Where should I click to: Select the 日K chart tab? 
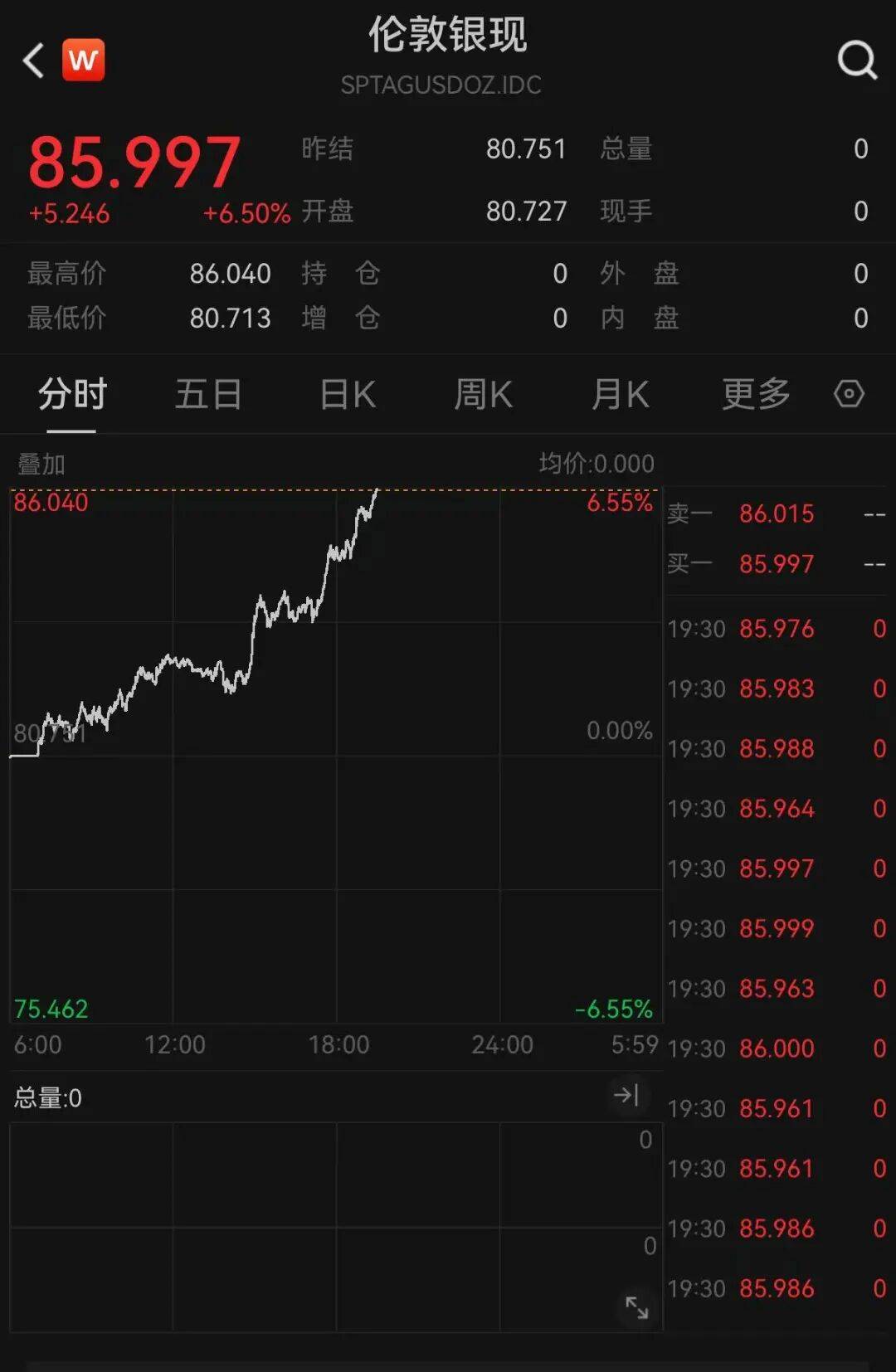(x=348, y=394)
